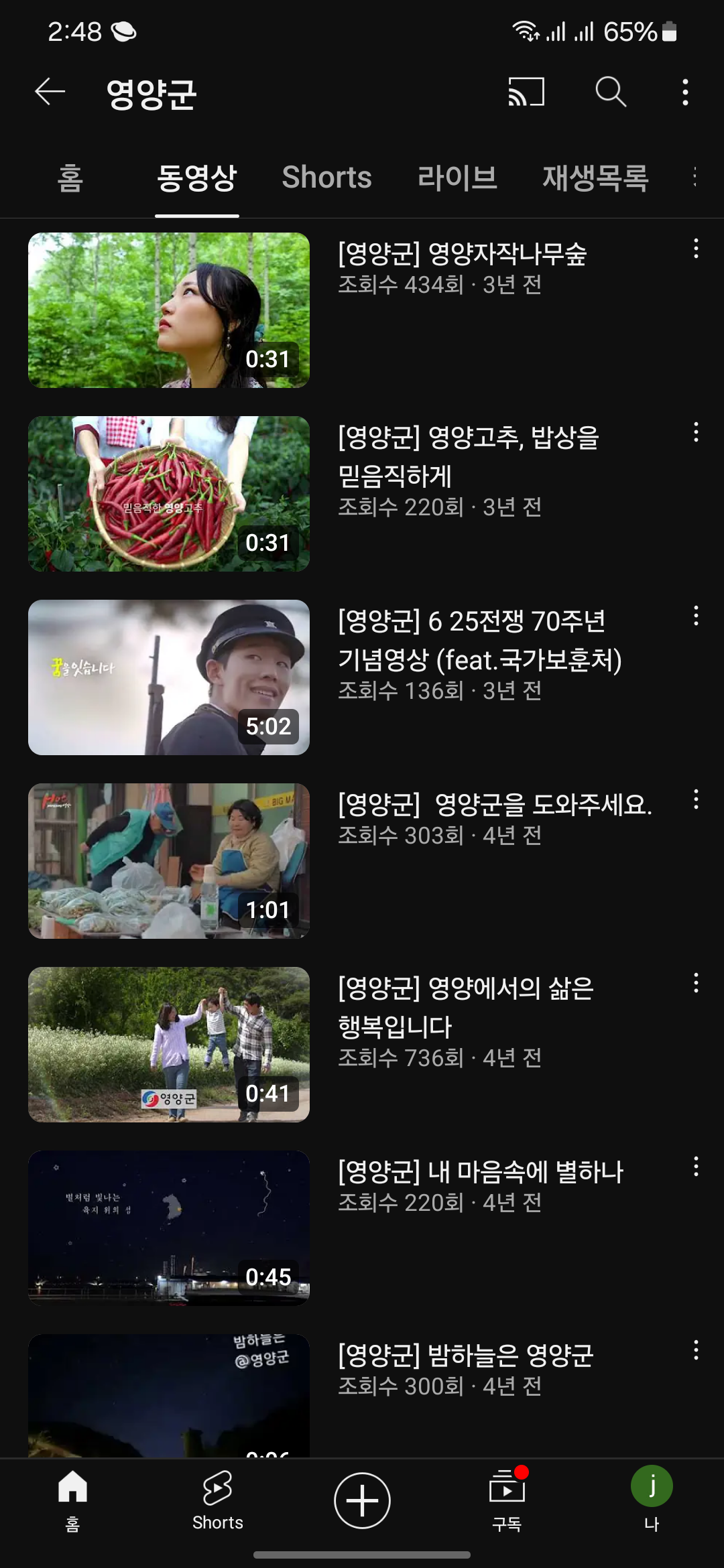The image size is (724, 1568).
Task: Switch to the 재생목록 tab
Action: coord(595,178)
